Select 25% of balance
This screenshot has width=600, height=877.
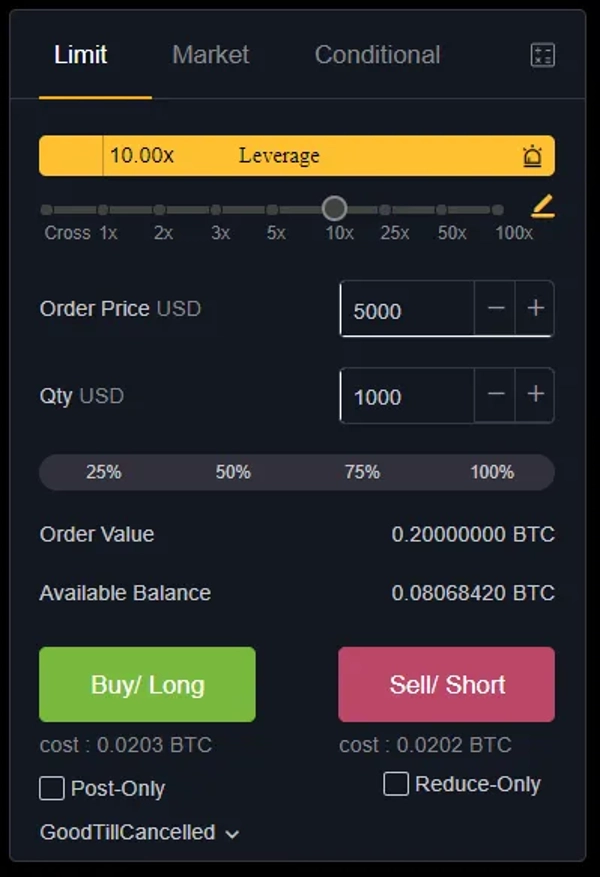(104, 472)
